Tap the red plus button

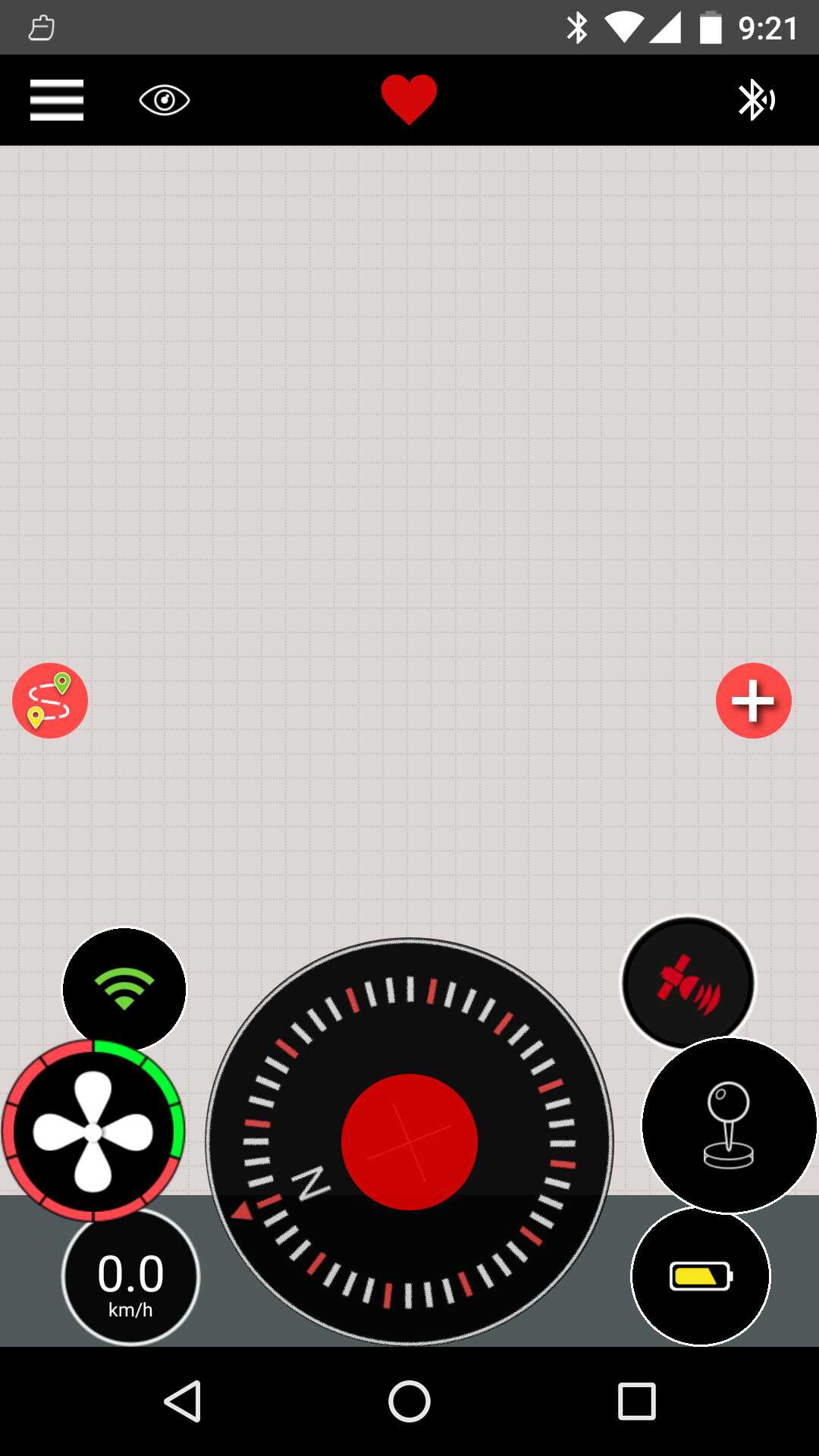pos(754,701)
